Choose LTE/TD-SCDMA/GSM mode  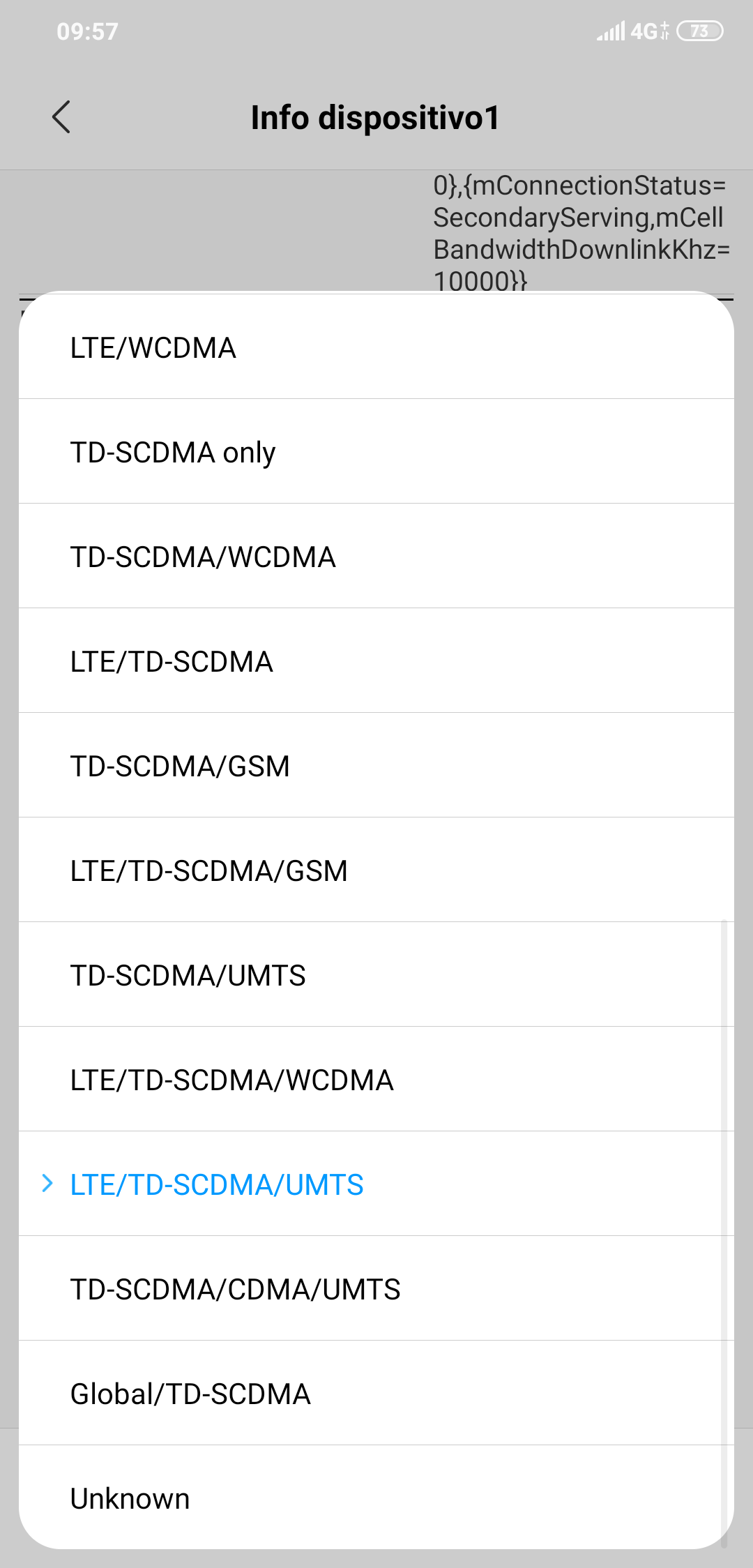(376, 870)
